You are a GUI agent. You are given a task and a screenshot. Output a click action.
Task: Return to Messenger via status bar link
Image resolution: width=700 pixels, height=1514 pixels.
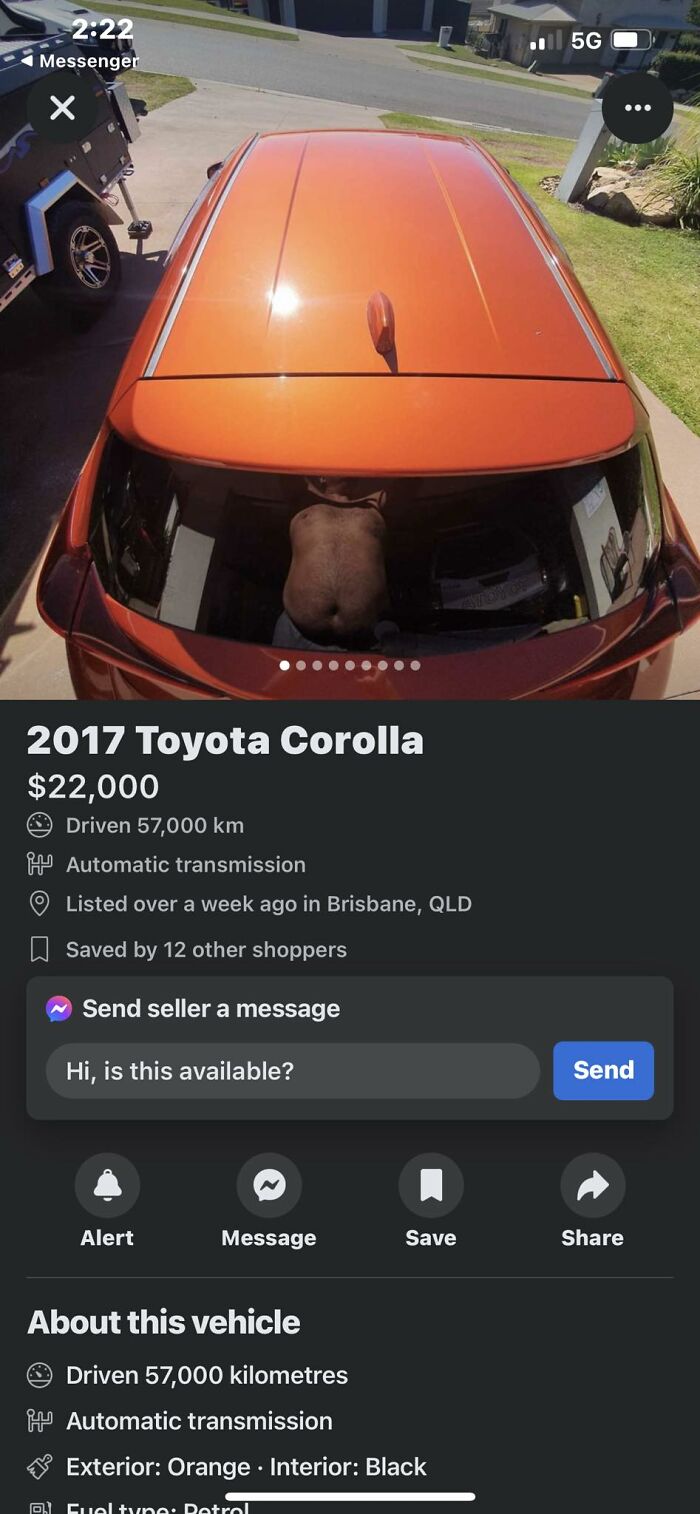pos(82,61)
